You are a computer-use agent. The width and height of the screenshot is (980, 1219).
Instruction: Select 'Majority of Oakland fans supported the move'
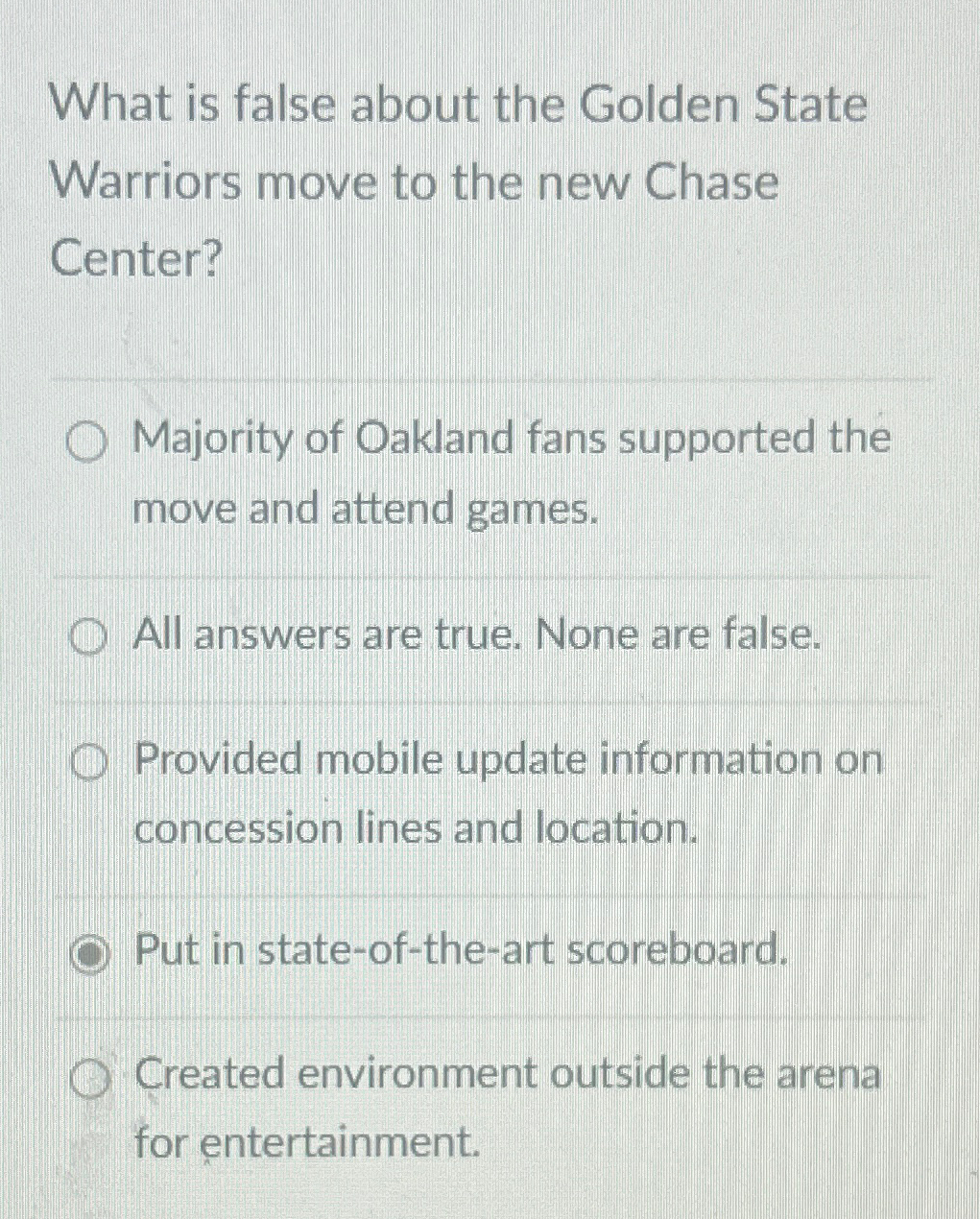pyautogui.click(x=87, y=441)
